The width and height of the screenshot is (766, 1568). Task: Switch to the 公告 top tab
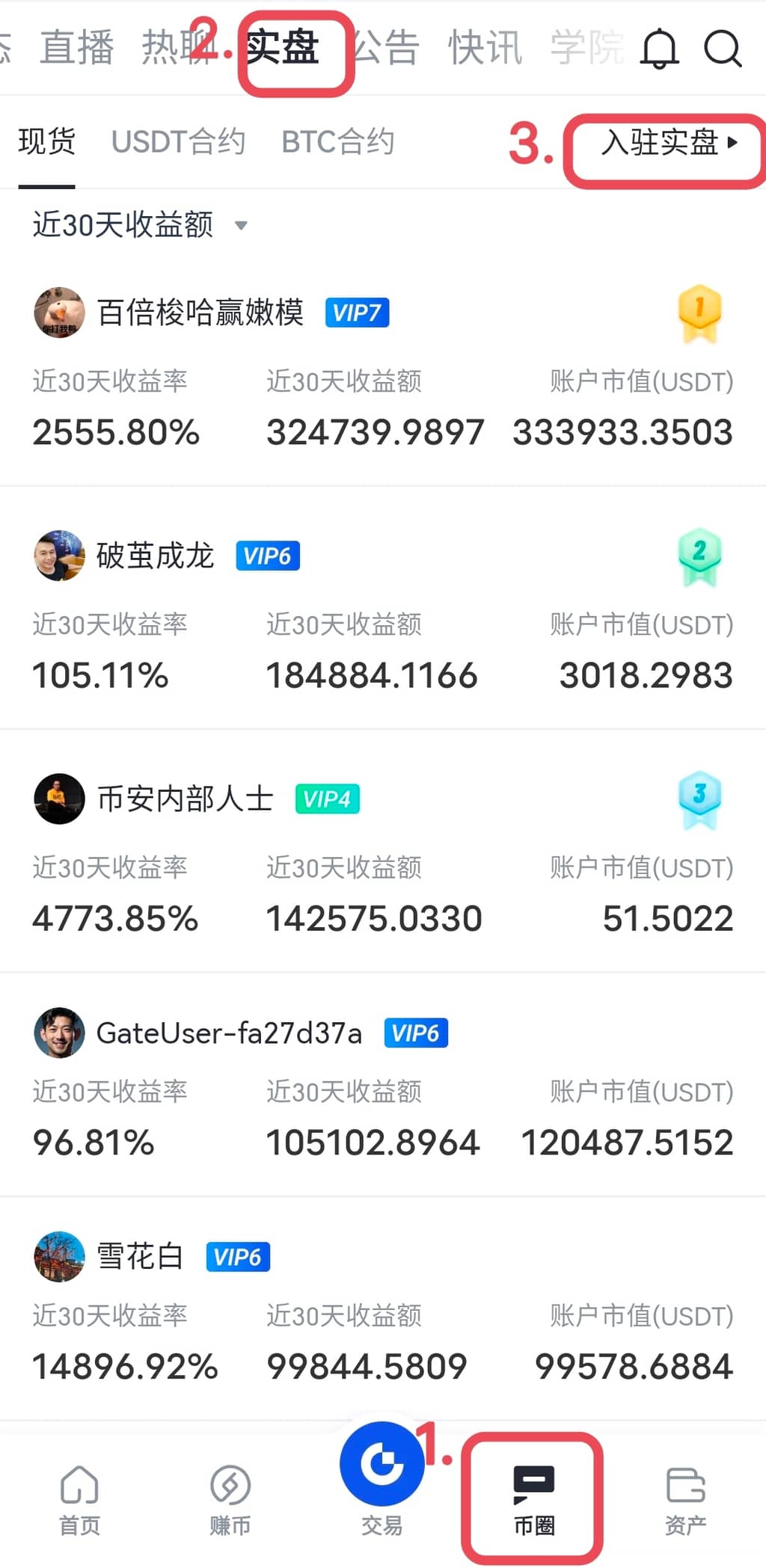click(x=387, y=48)
